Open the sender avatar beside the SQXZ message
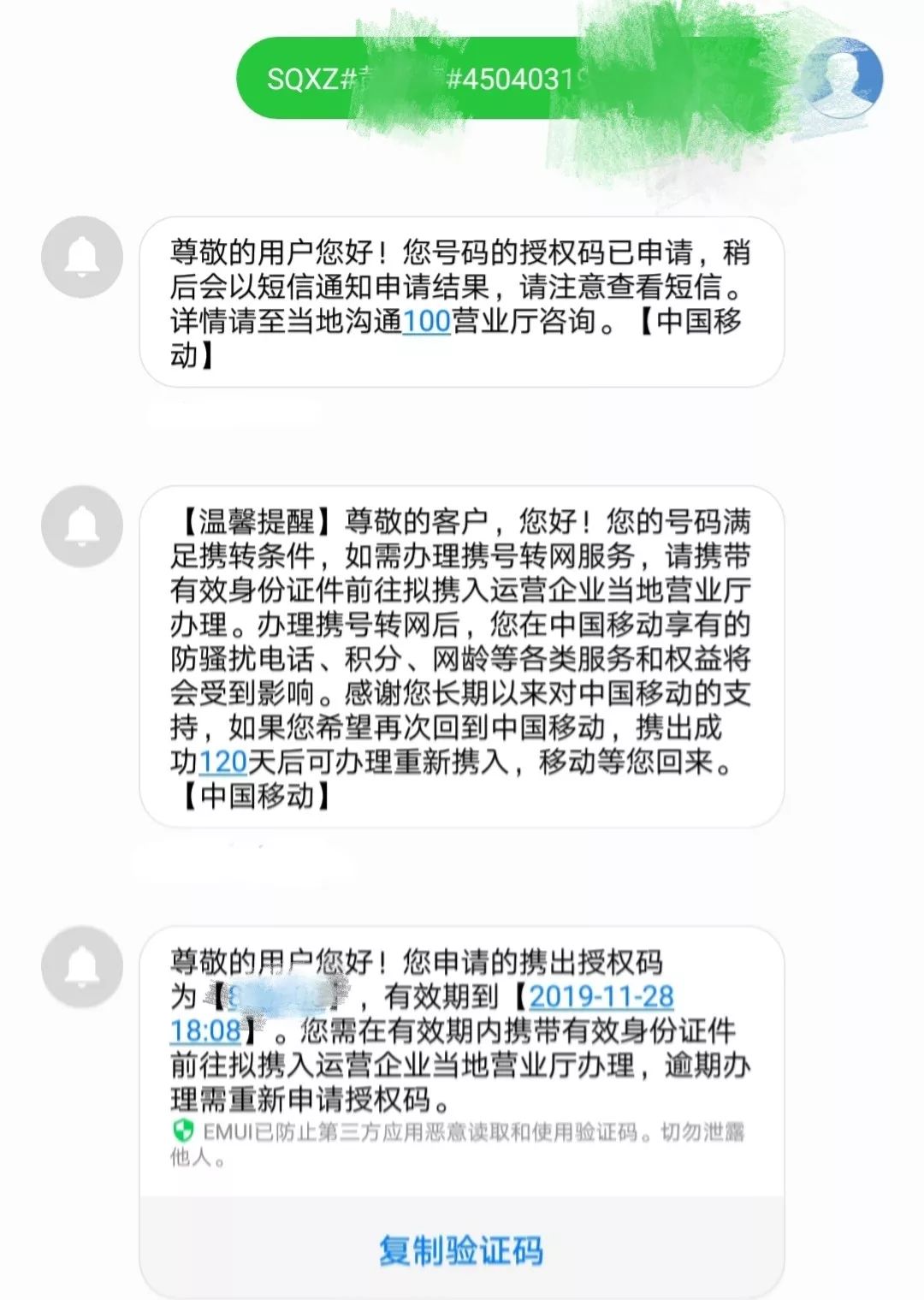This screenshot has height=1300, width=924. (x=840, y=78)
